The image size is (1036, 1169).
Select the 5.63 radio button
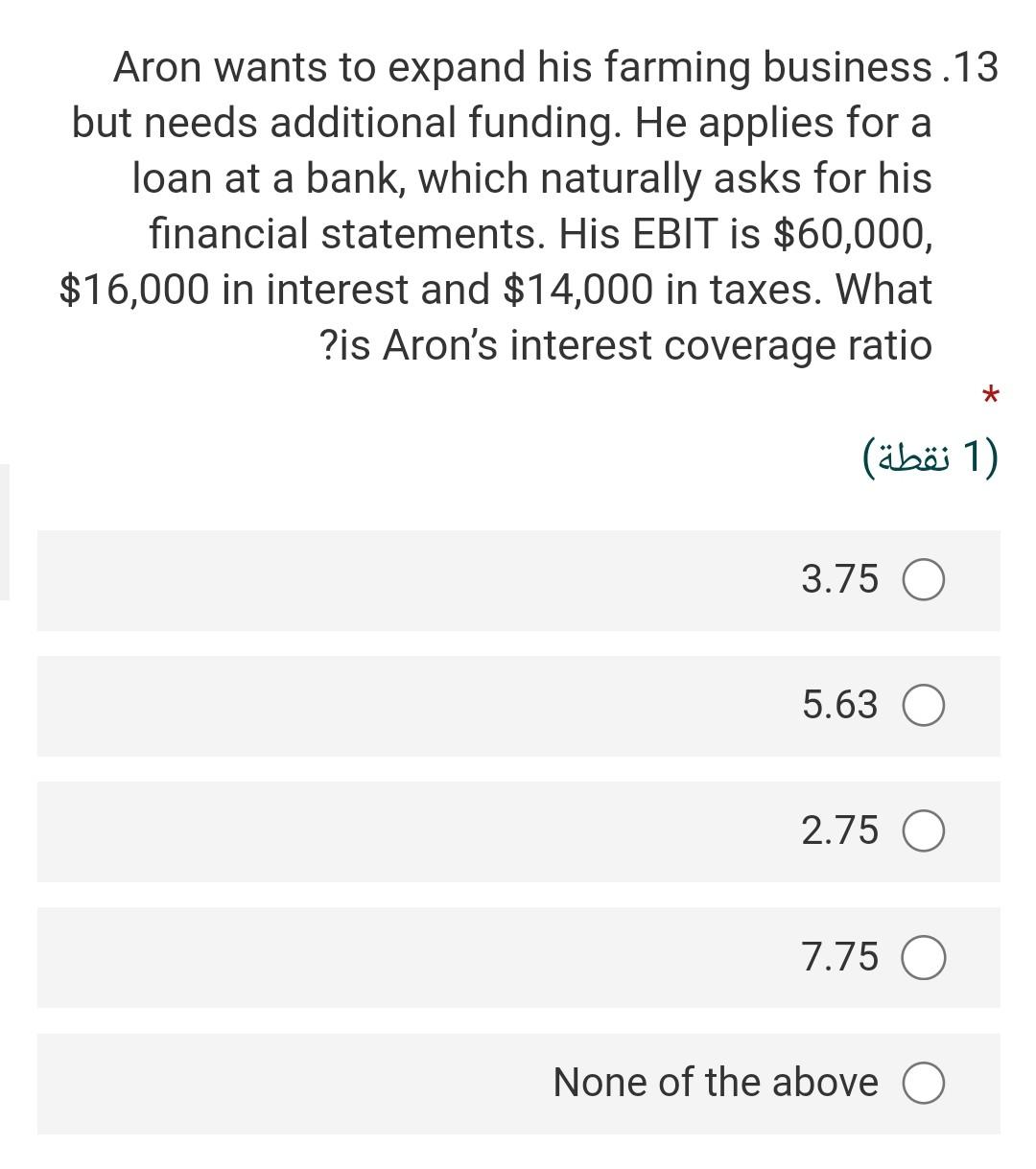924,706
